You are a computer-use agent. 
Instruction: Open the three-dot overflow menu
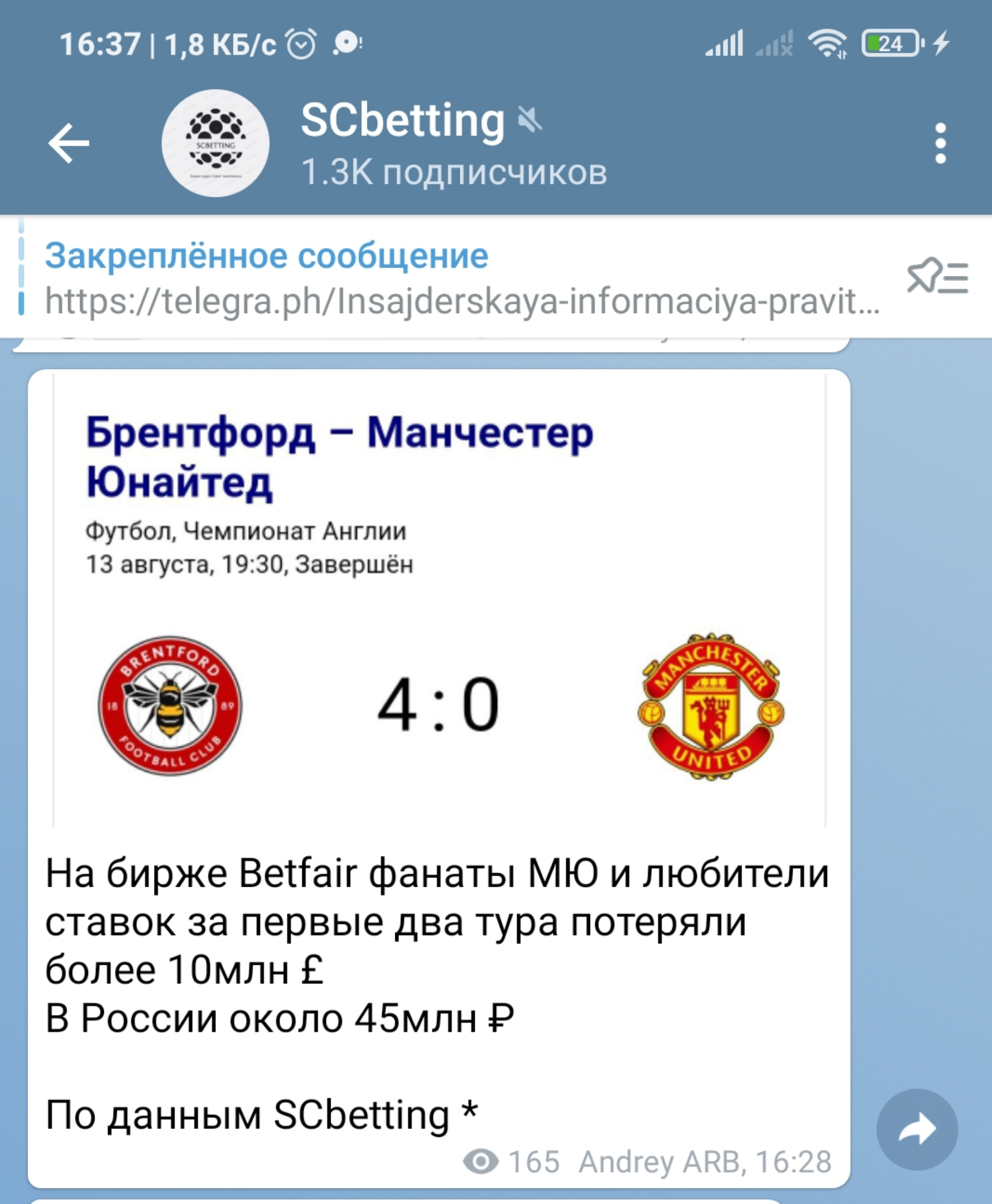pyautogui.click(x=940, y=144)
